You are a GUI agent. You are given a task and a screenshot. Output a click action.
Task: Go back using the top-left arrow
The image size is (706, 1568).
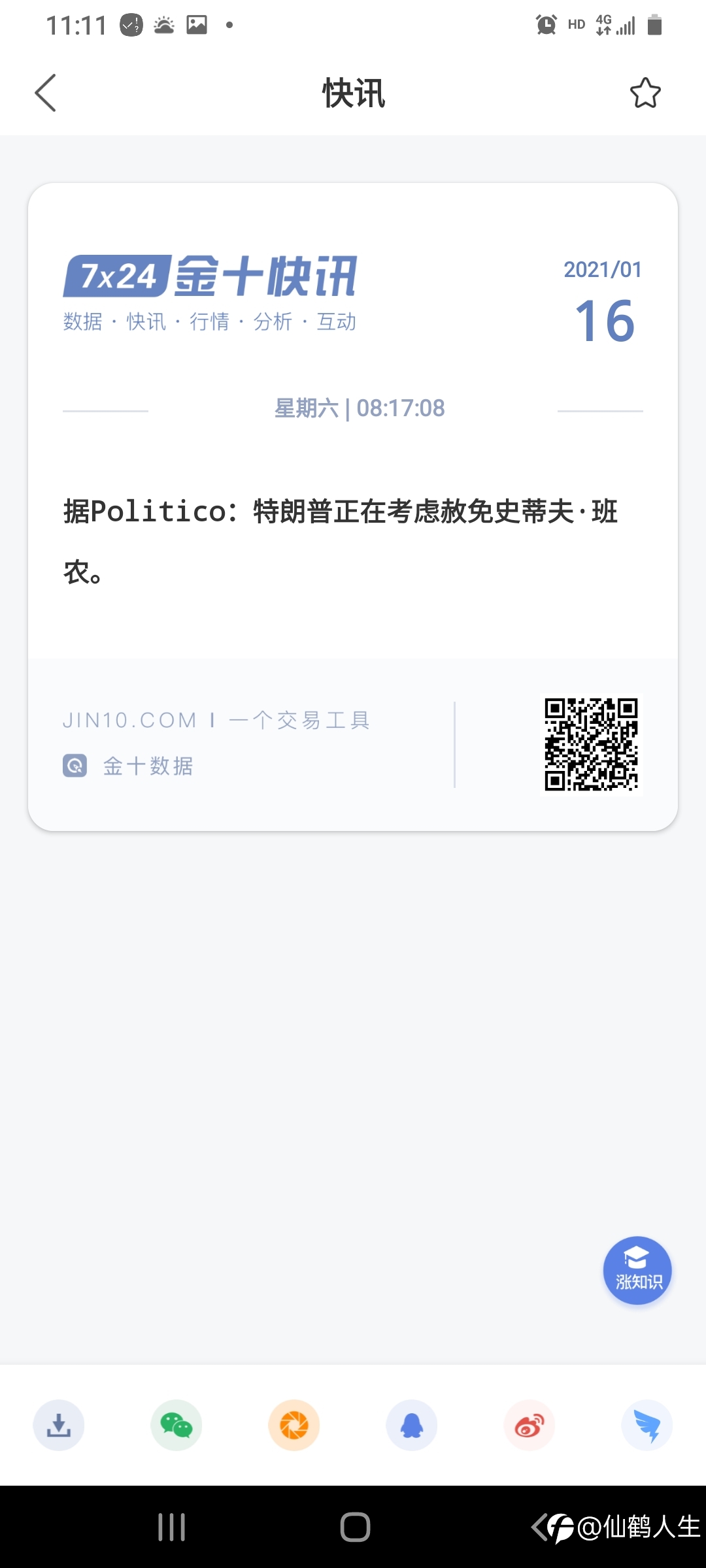pyautogui.click(x=46, y=93)
